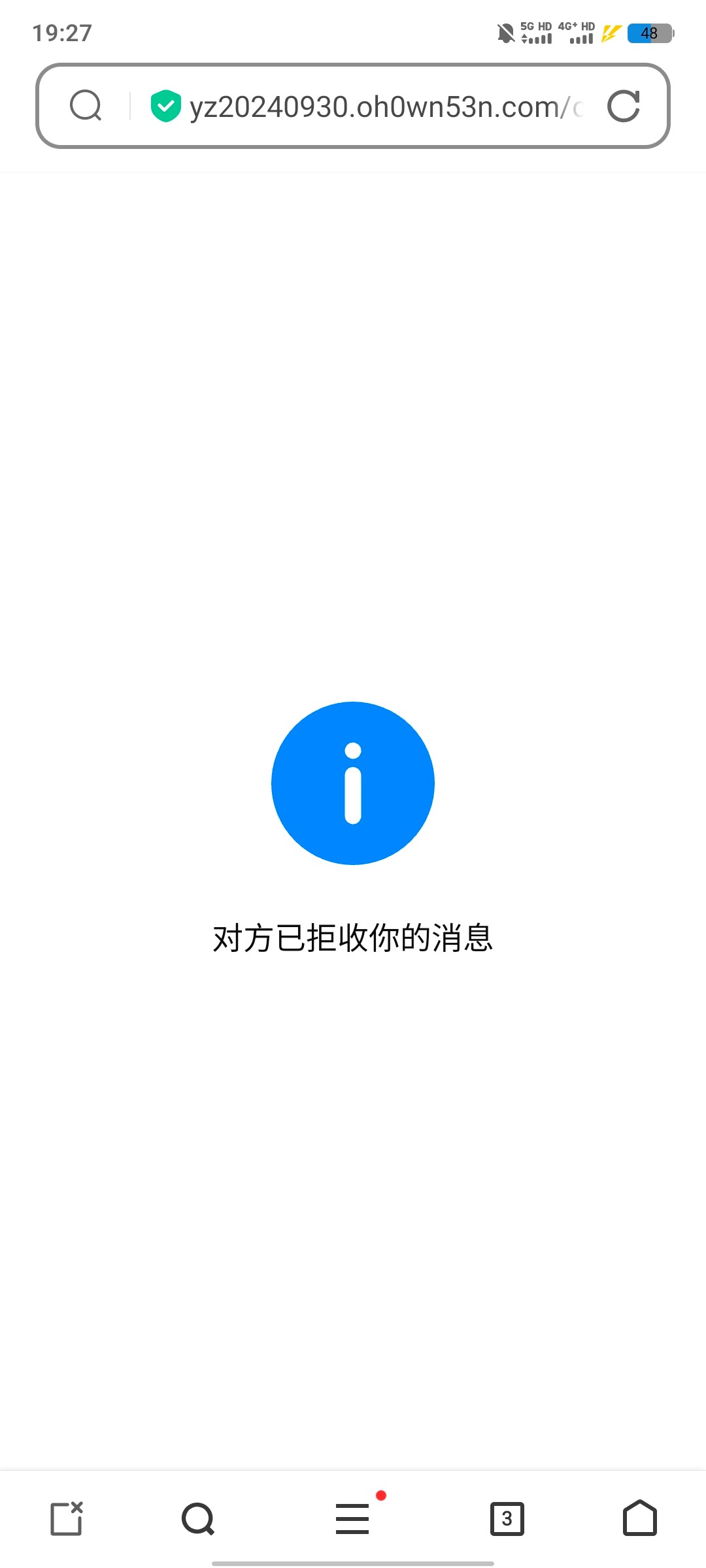Open the search icon in the bottom toolbar
Image resolution: width=706 pixels, height=1568 pixels.
point(197,1519)
